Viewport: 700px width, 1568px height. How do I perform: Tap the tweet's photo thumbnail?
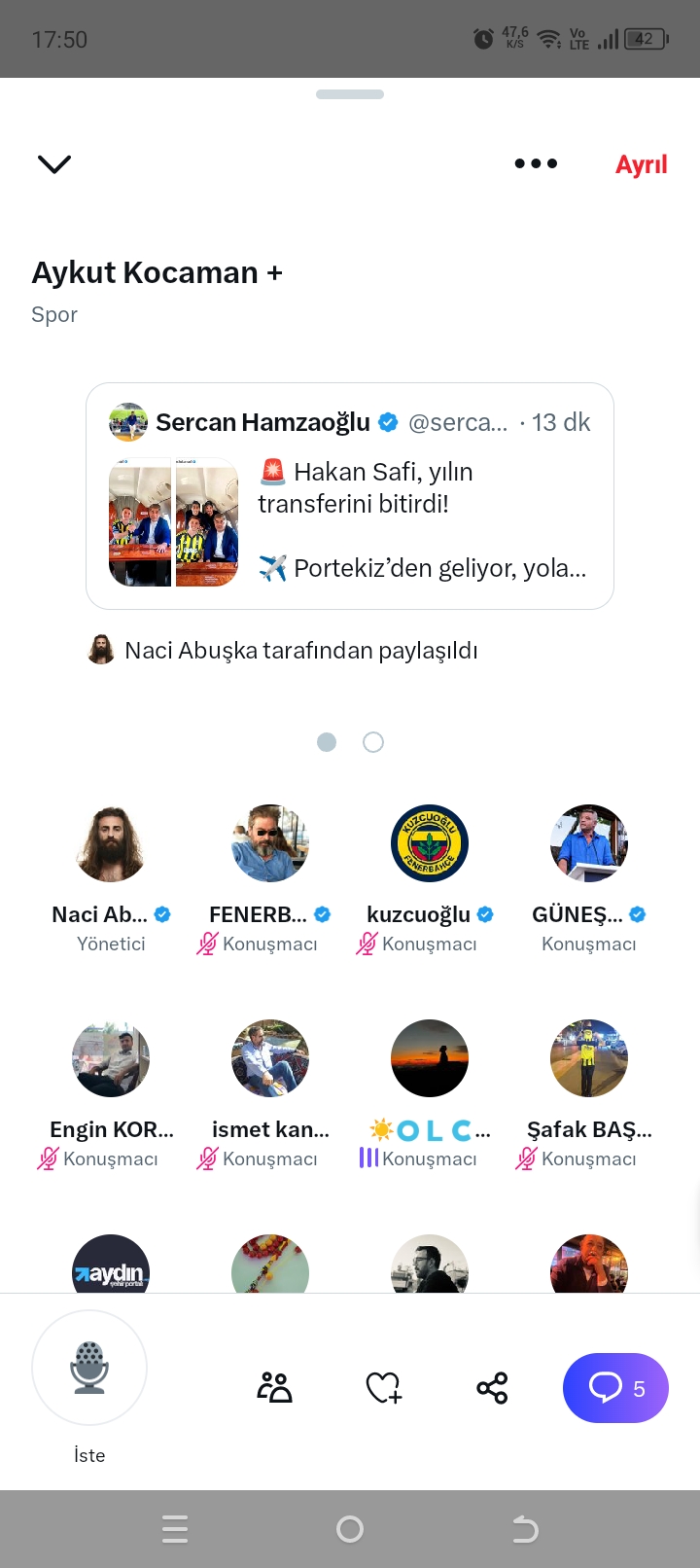(173, 522)
